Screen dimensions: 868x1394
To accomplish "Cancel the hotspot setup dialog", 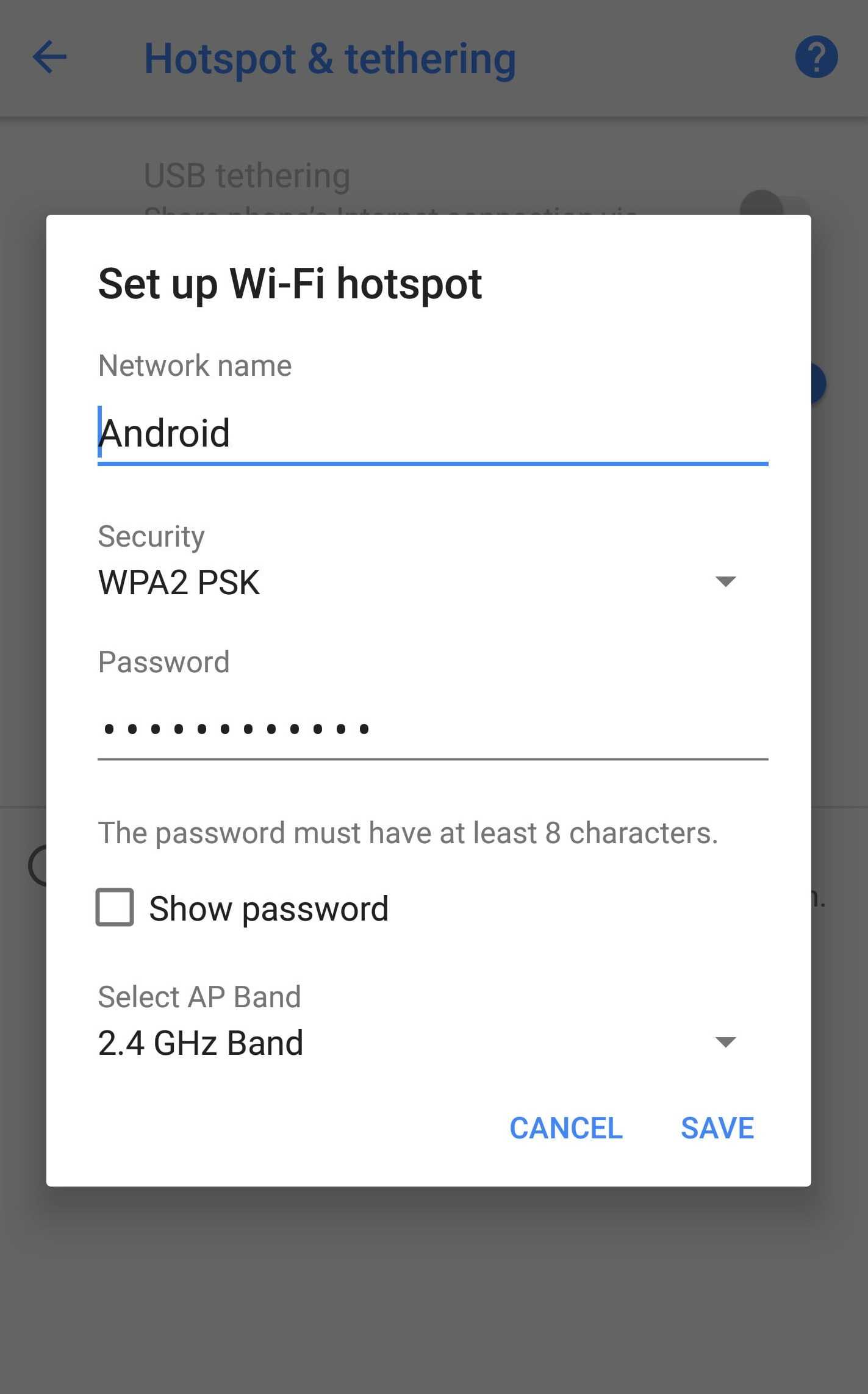I will tap(565, 1128).
